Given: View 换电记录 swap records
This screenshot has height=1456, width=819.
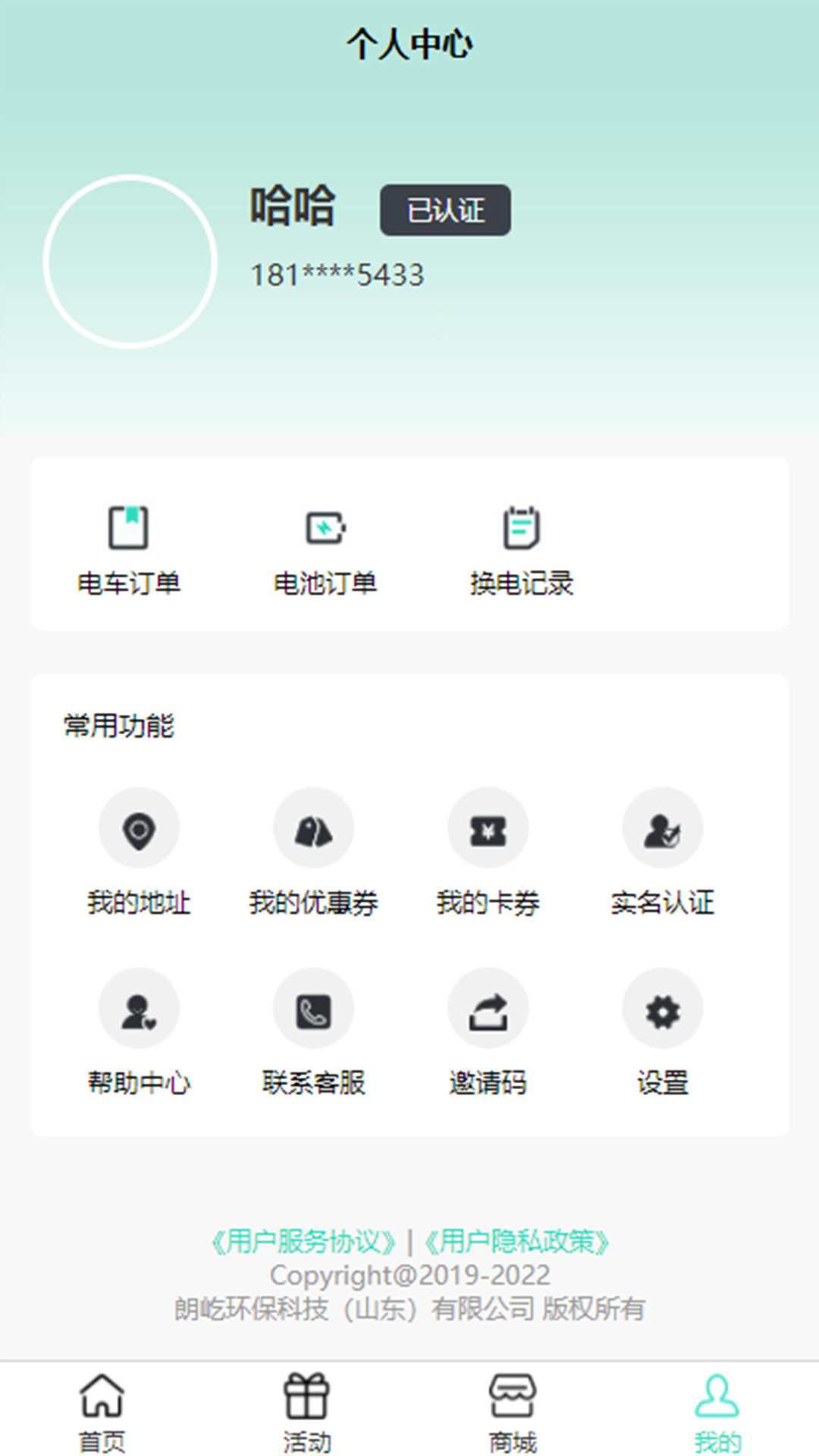Looking at the screenshot, I should pyautogui.click(x=522, y=551).
